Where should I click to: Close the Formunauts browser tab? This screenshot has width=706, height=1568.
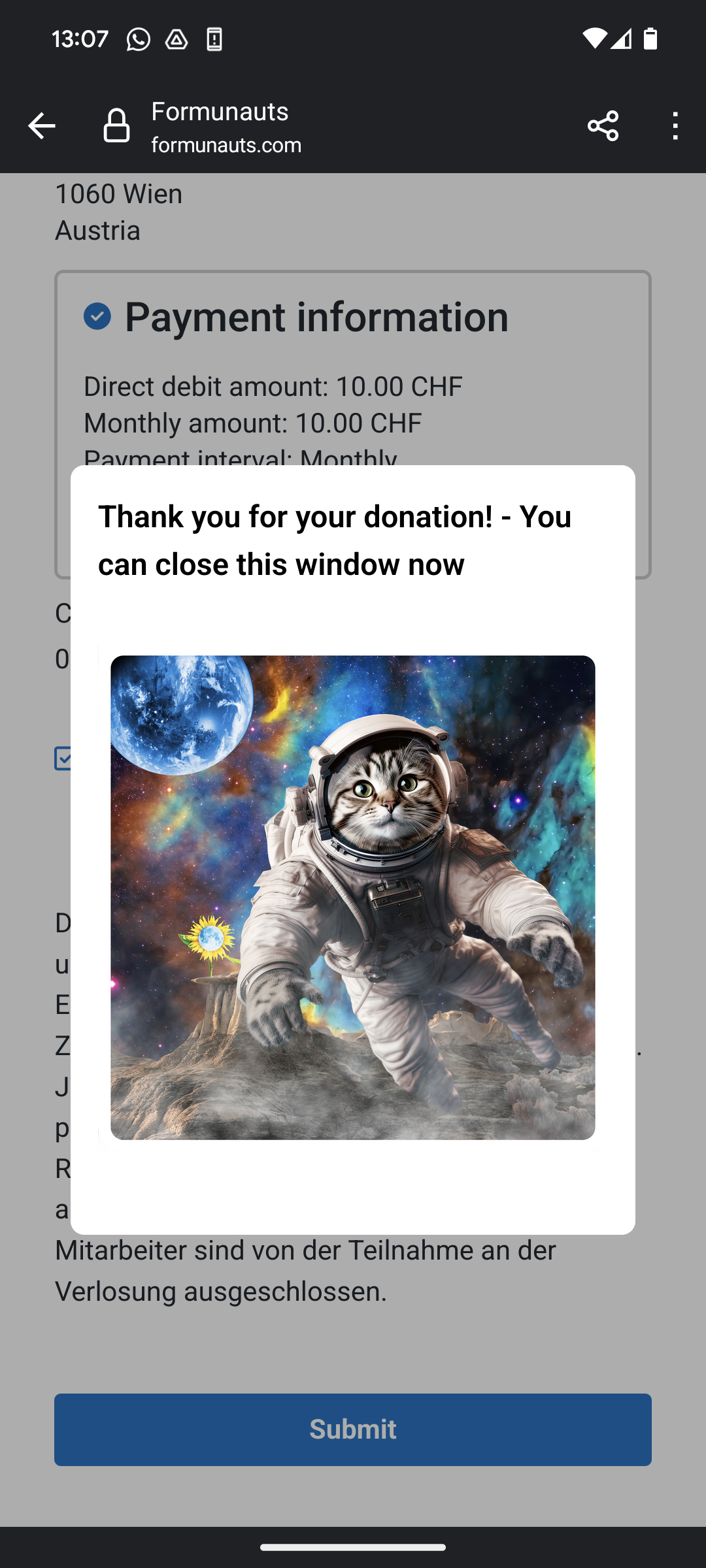(x=41, y=126)
